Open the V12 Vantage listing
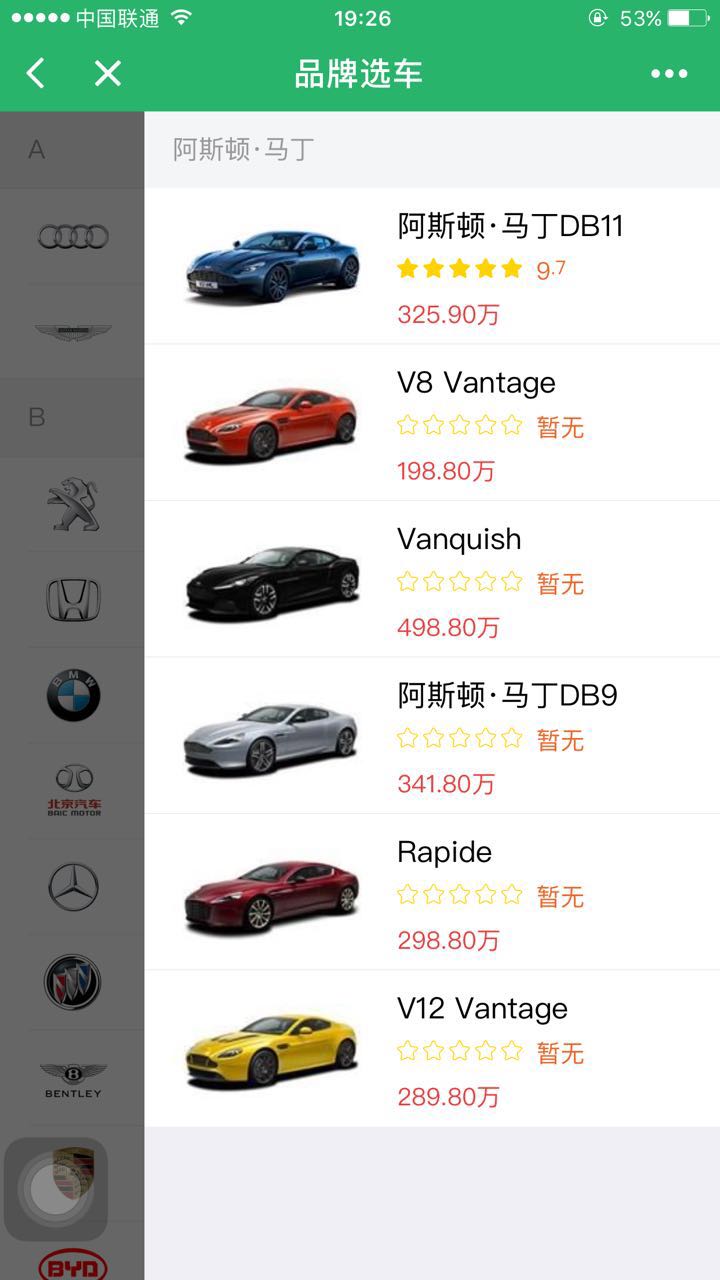The width and height of the screenshot is (720, 1280). click(432, 1048)
